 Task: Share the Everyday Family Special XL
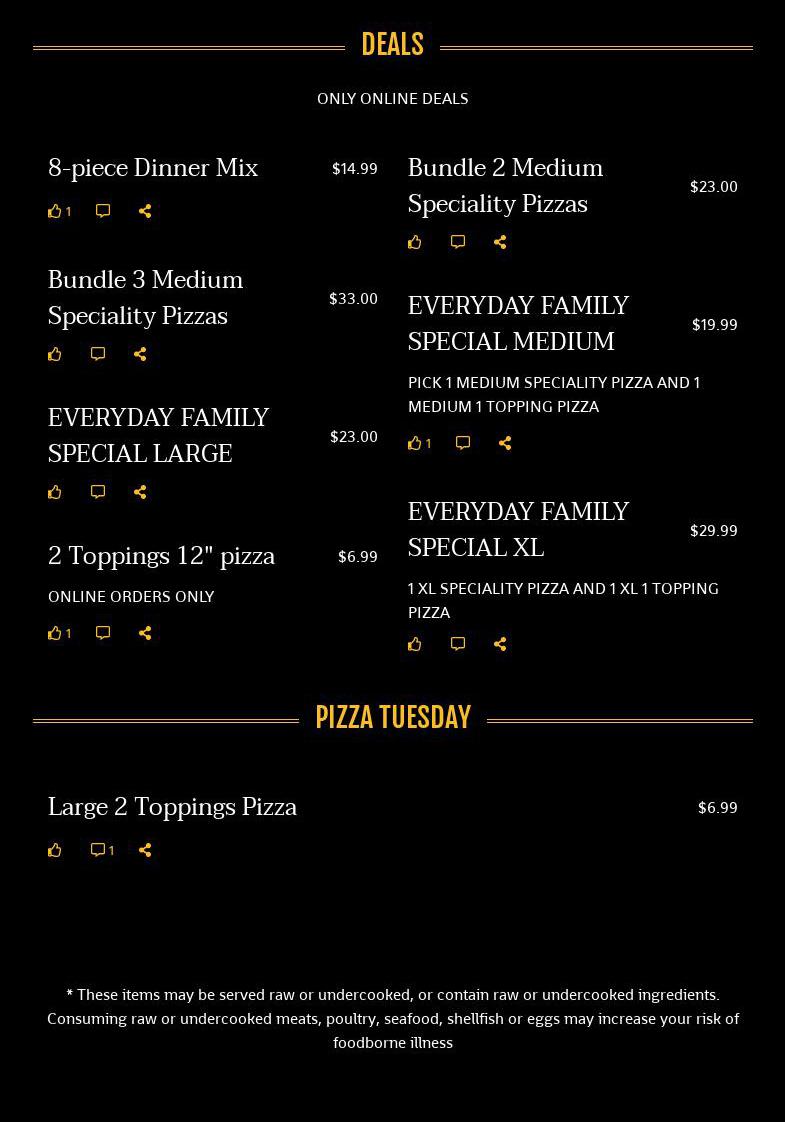point(500,644)
